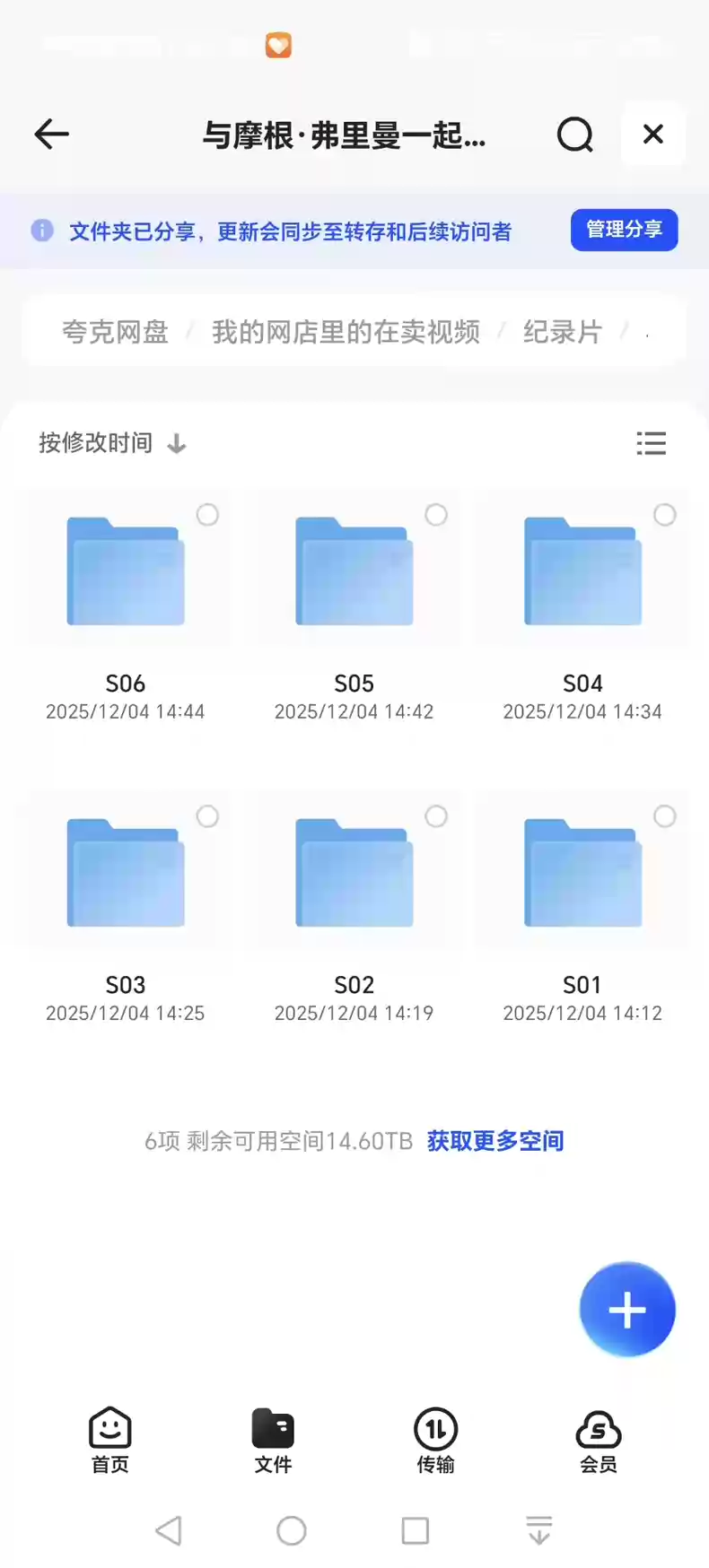Go to the 首页 home tab icon
The image size is (709, 1568).
click(x=109, y=1428)
